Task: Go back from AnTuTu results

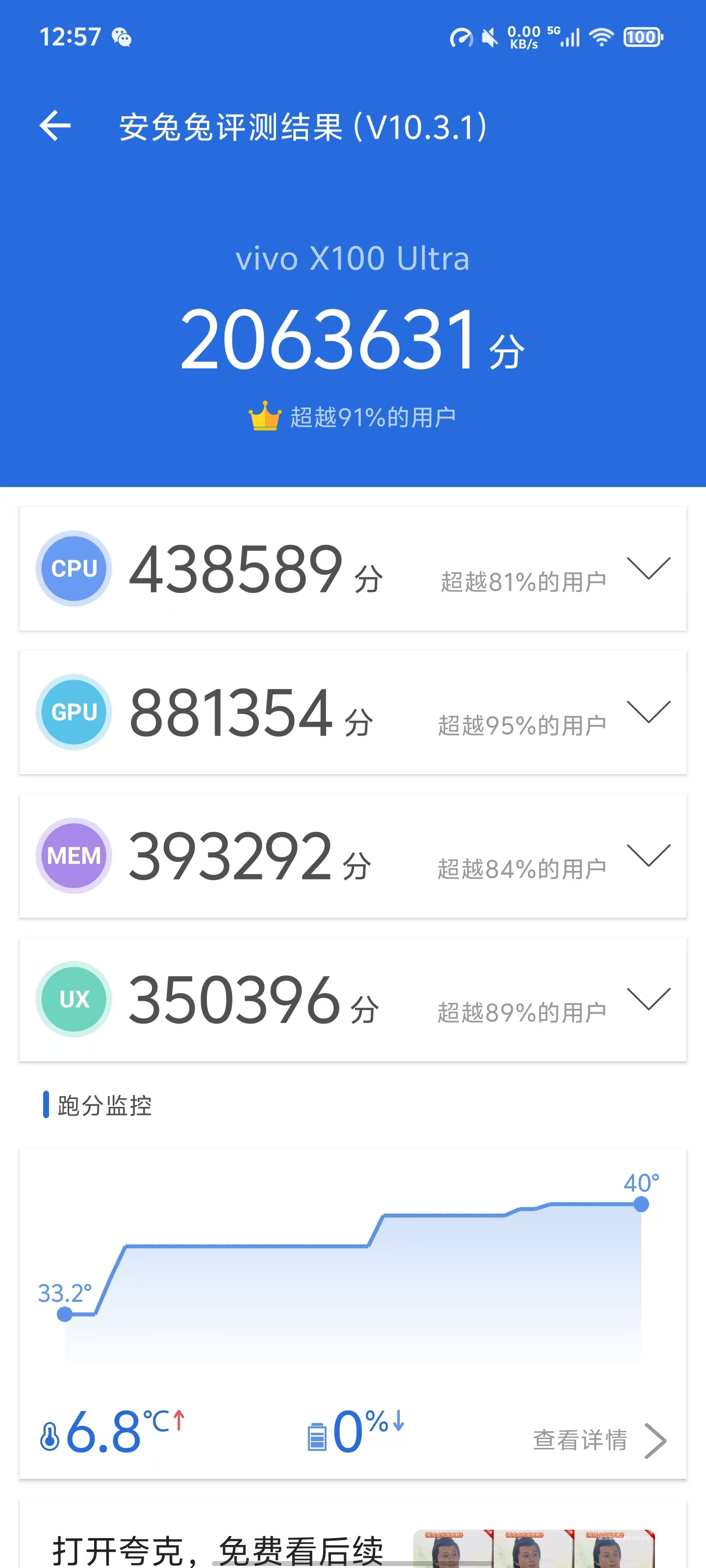Action: 55,126
